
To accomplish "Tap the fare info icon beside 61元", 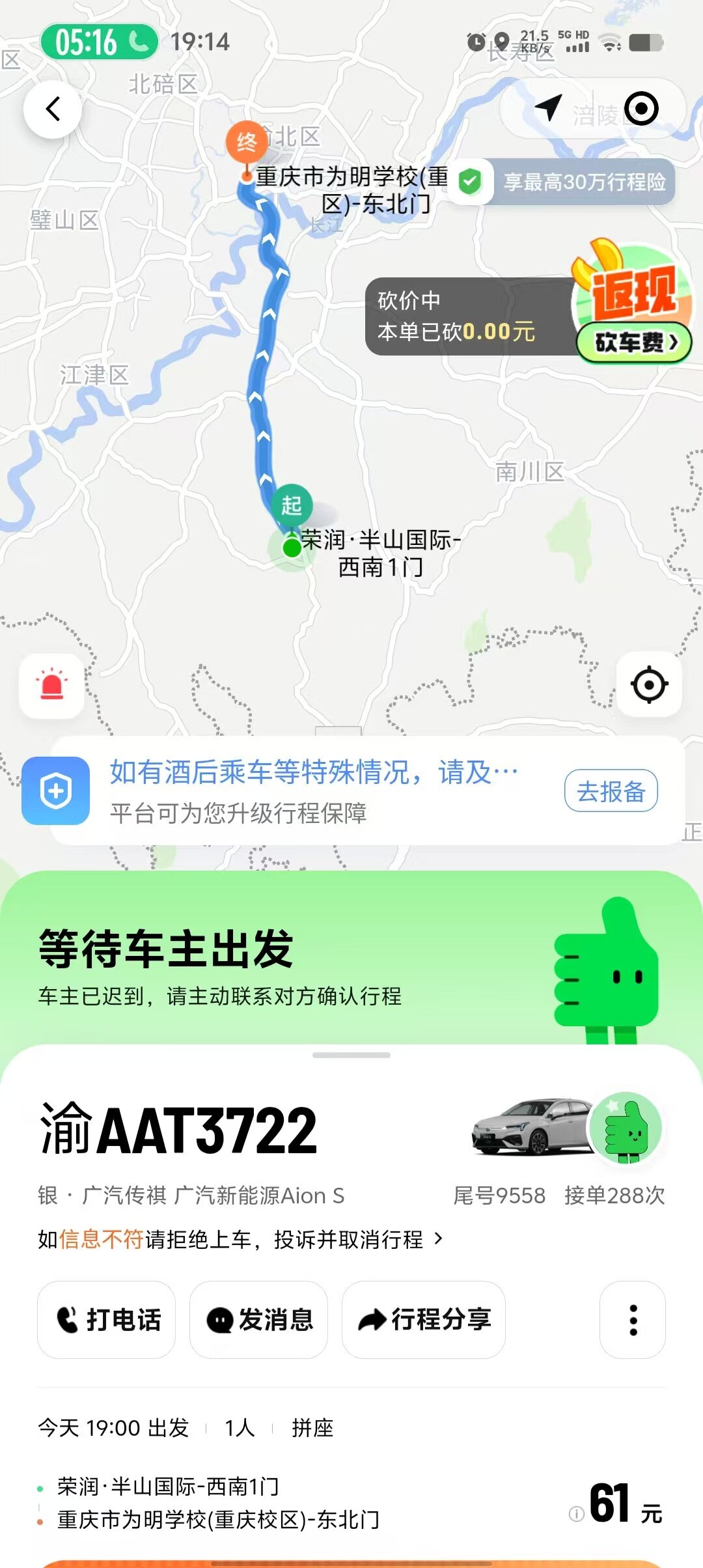I will [576, 1514].
